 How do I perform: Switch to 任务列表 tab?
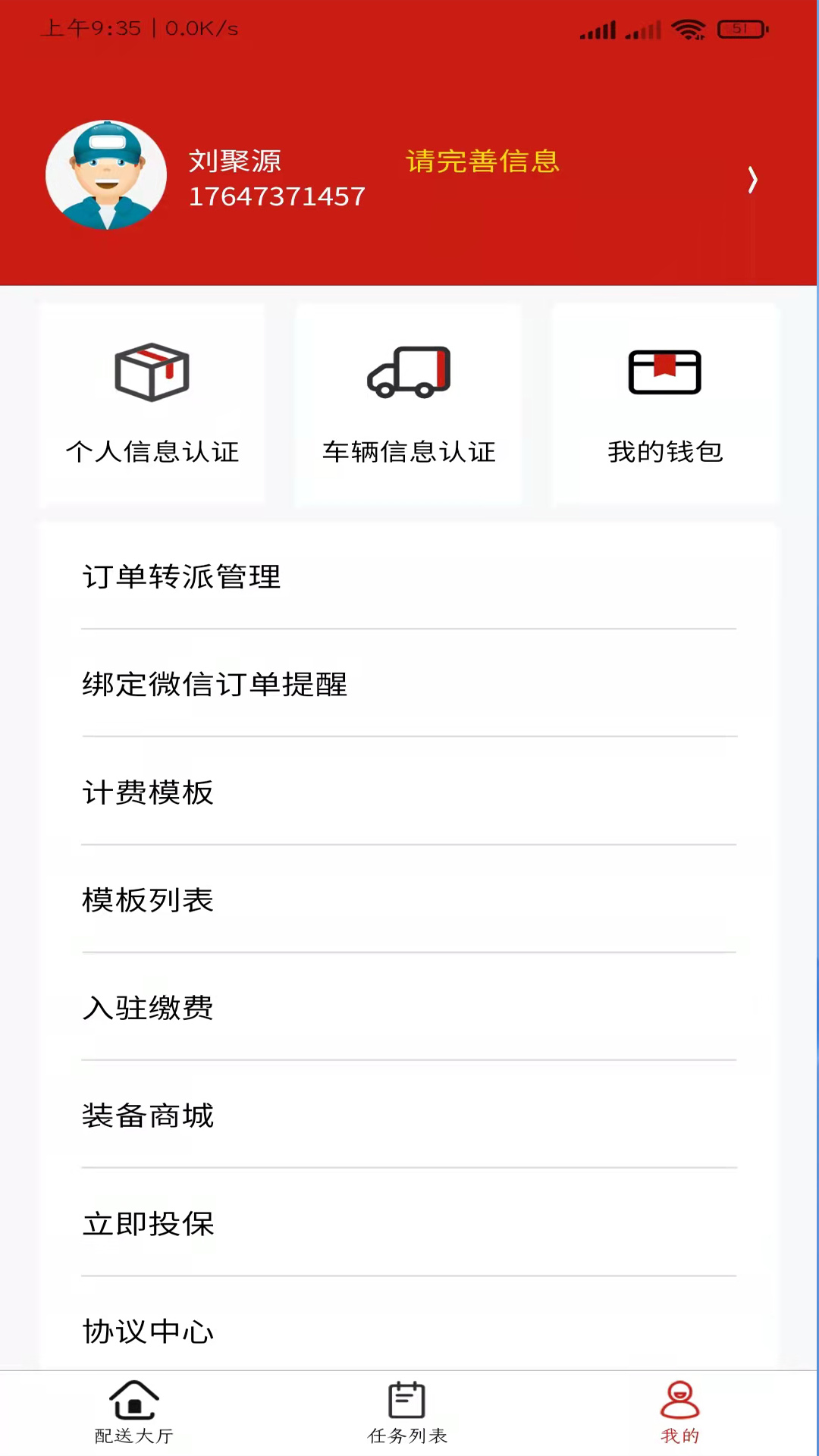tap(407, 1413)
